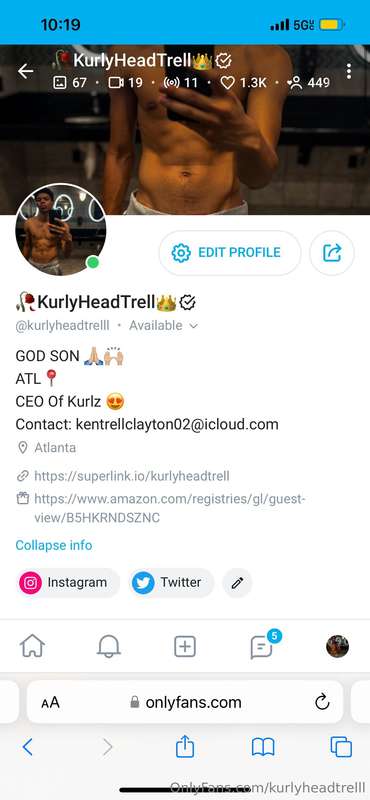Create a new post with plus
This screenshot has height=800, width=370.
185,647
